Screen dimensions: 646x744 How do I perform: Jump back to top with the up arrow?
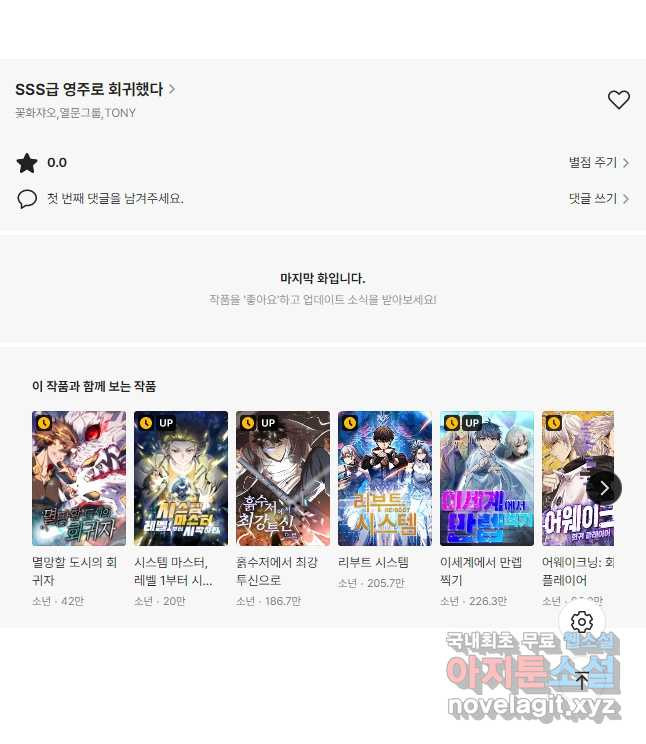coord(582,682)
